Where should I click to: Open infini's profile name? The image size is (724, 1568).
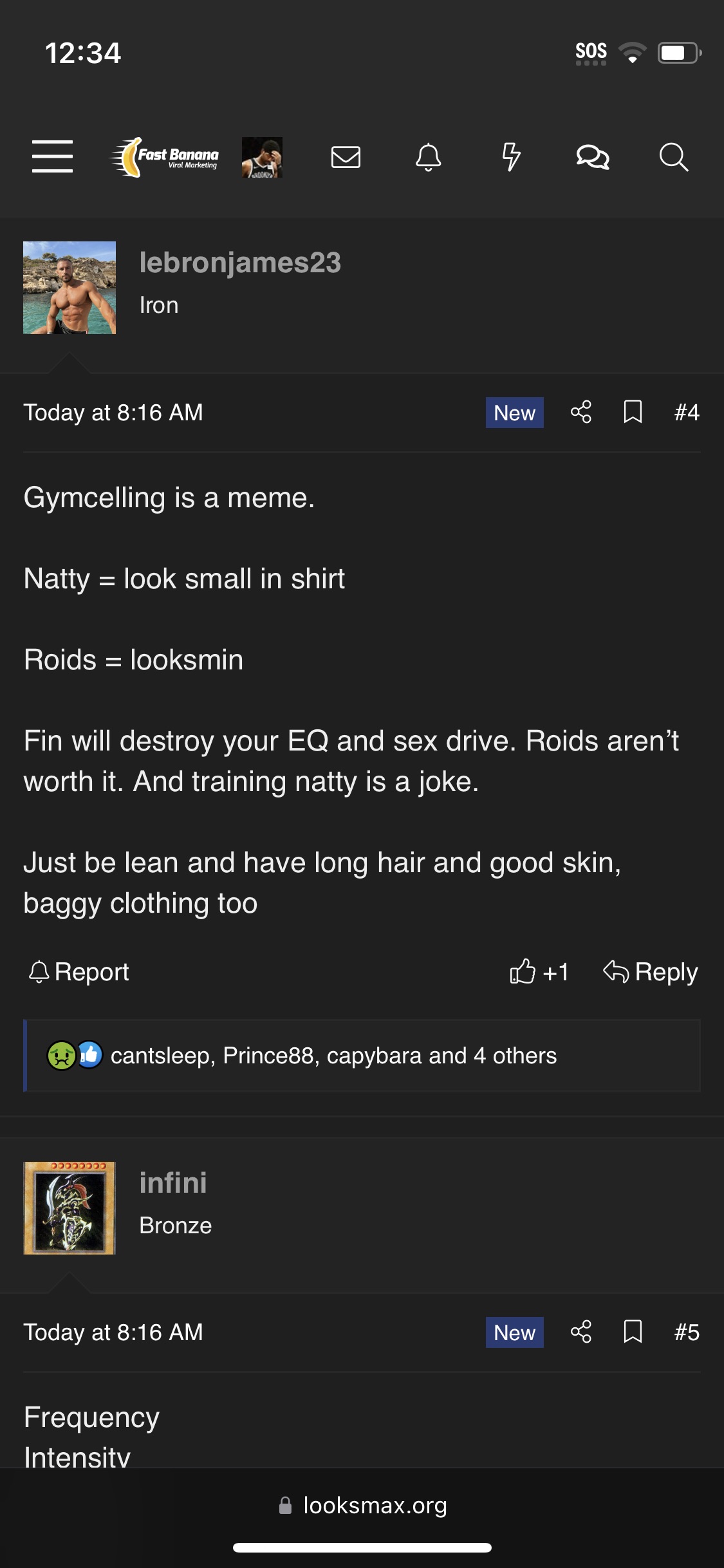coord(173,1183)
